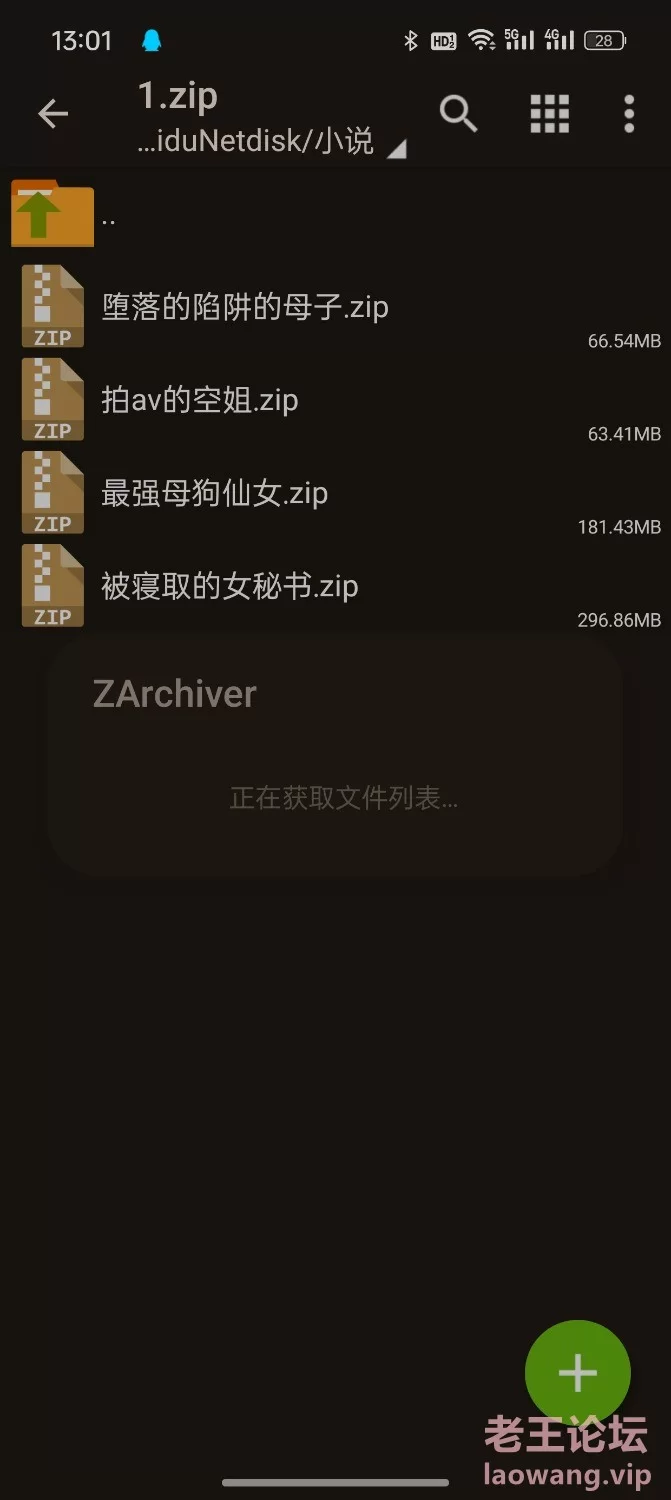Go back with the arrow icon
671x1500 pixels.
coord(53,114)
